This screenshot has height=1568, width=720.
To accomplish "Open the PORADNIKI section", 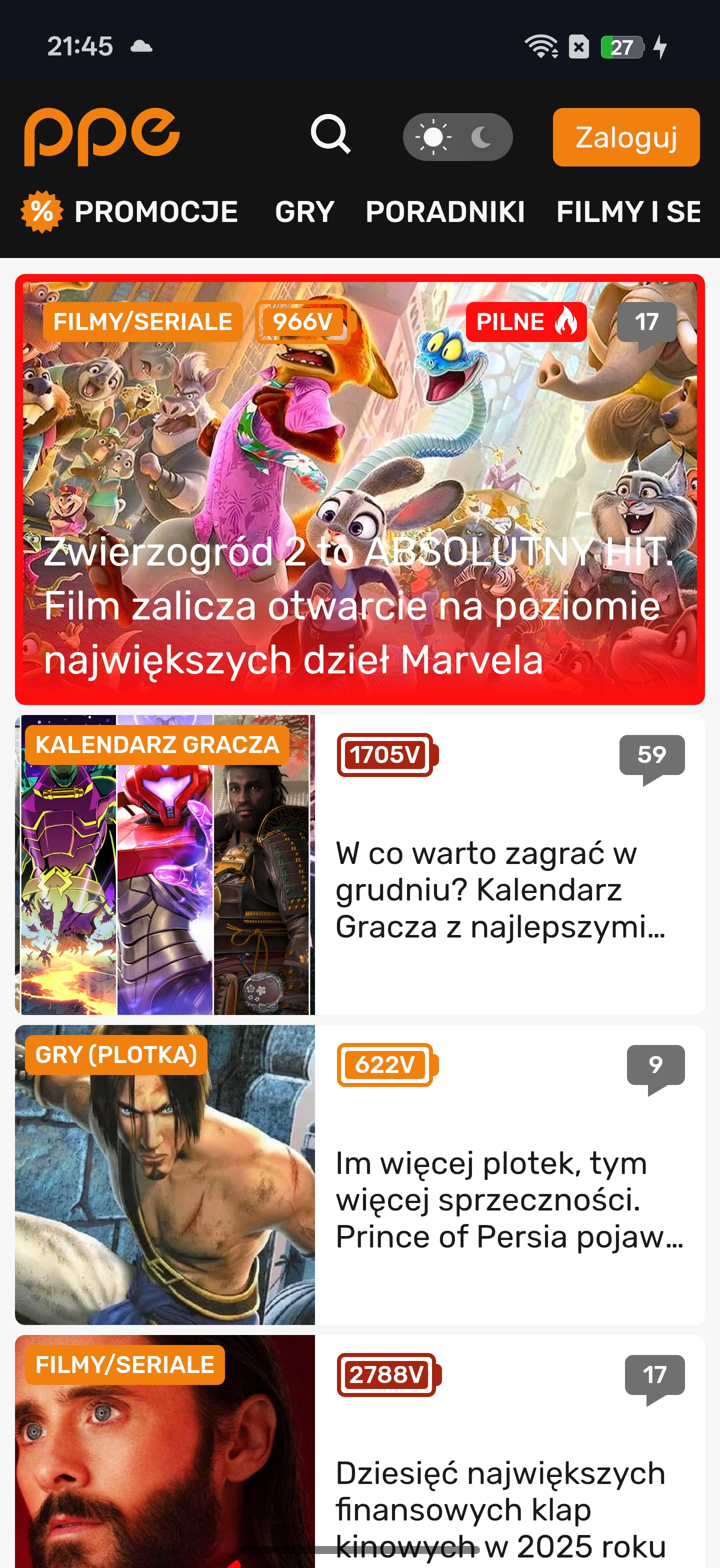I will point(445,212).
